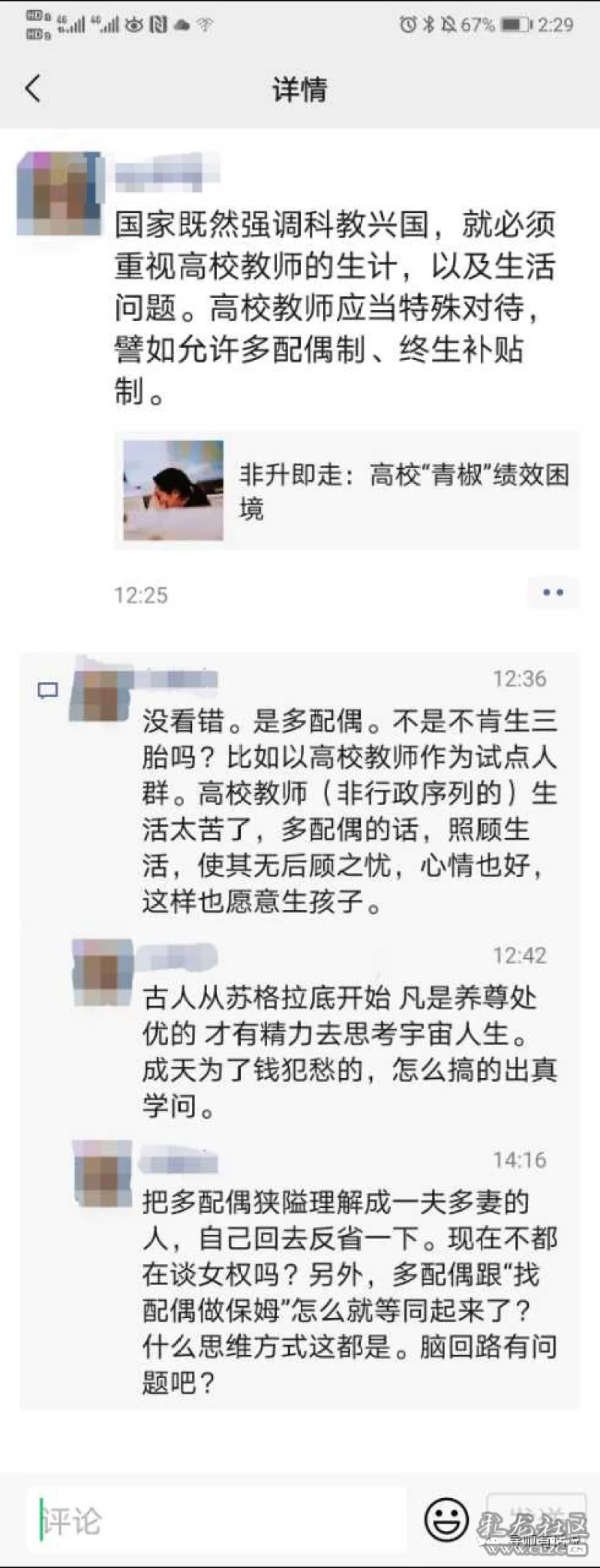Open the shared article 非升即走

pyautogui.click(x=346, y=491)
